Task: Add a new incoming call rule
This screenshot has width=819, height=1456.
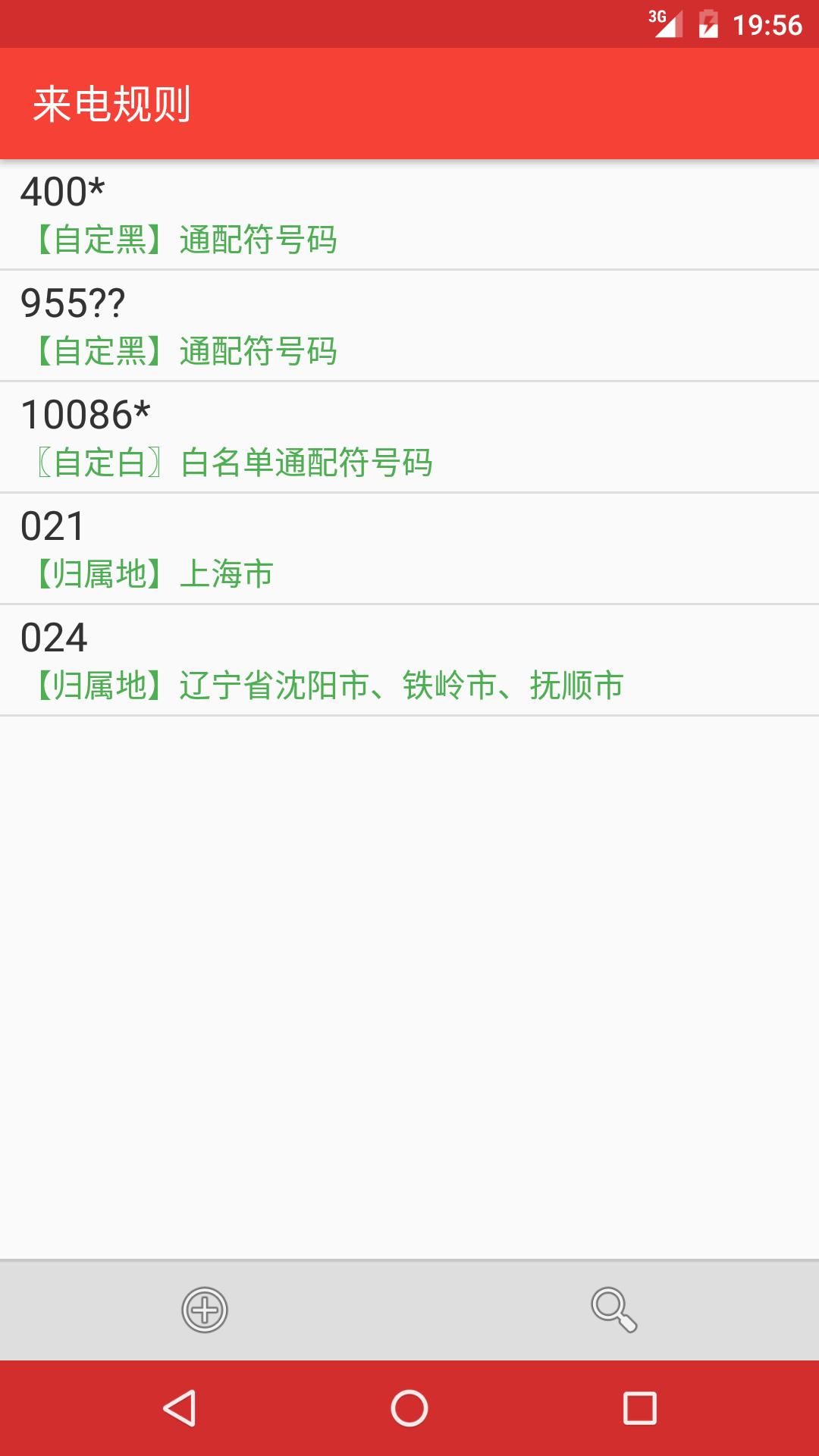Action: 205,1310
